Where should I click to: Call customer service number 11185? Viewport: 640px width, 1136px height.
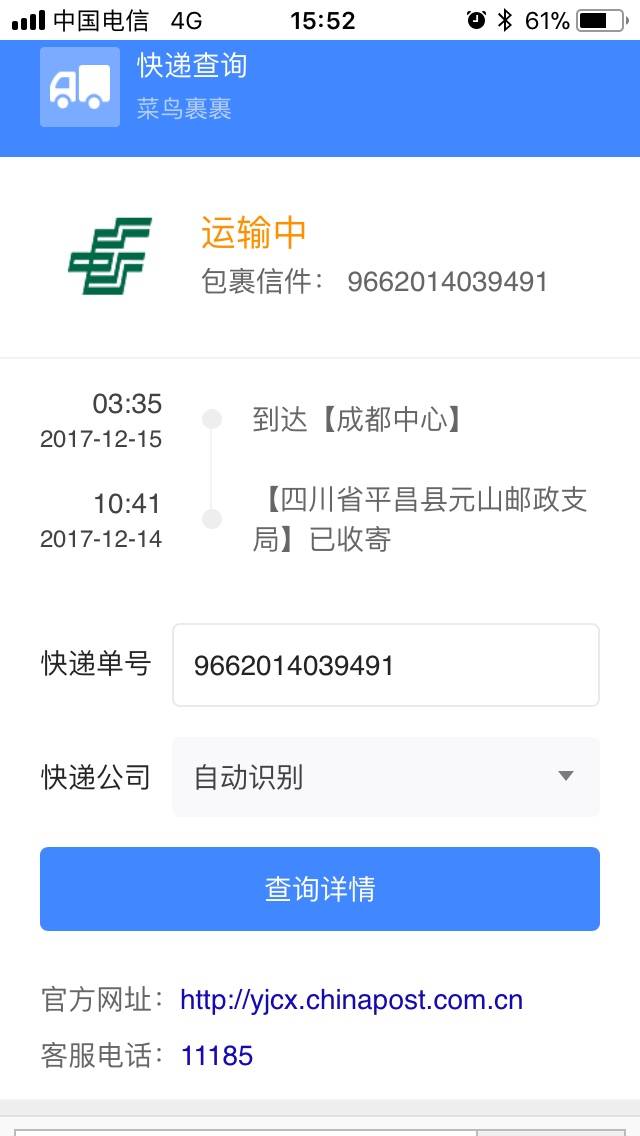coord(217,1056)
